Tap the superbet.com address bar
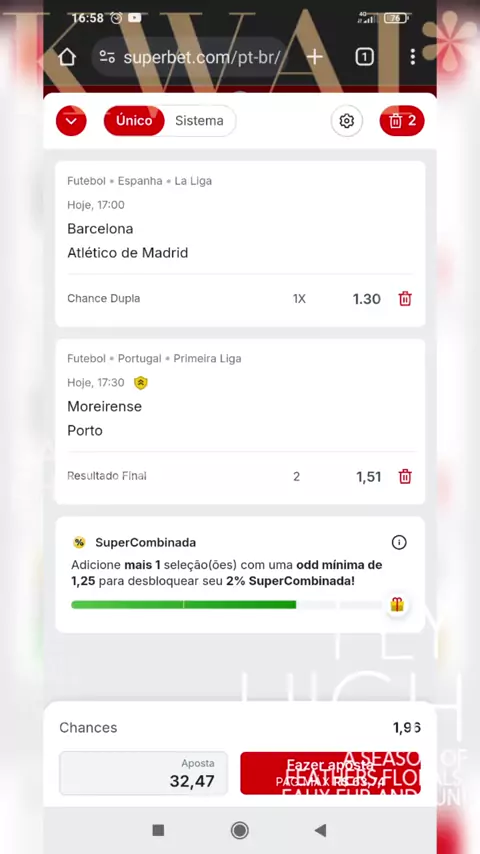 click(190, 57)
